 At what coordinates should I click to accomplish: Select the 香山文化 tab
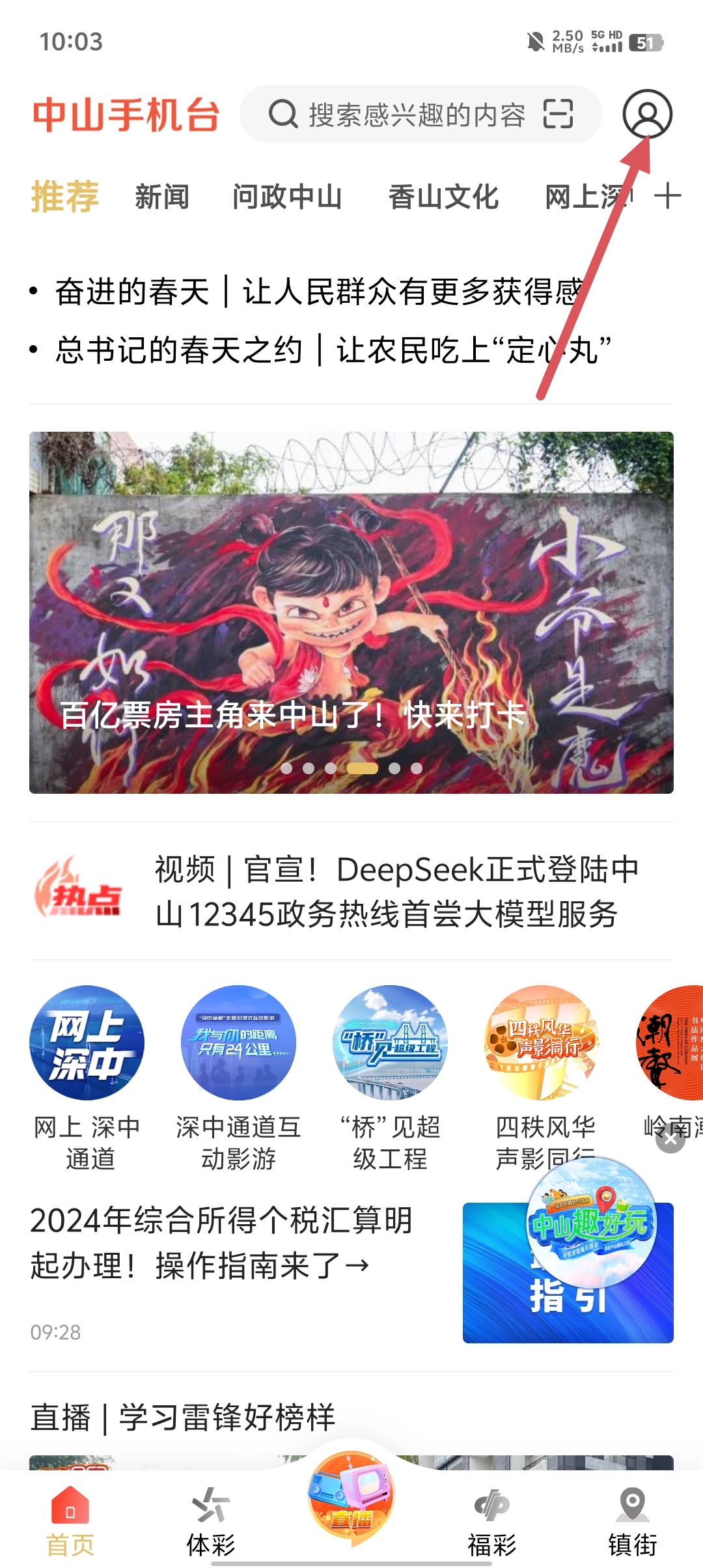pyautogui.click(x=443, y=197)
